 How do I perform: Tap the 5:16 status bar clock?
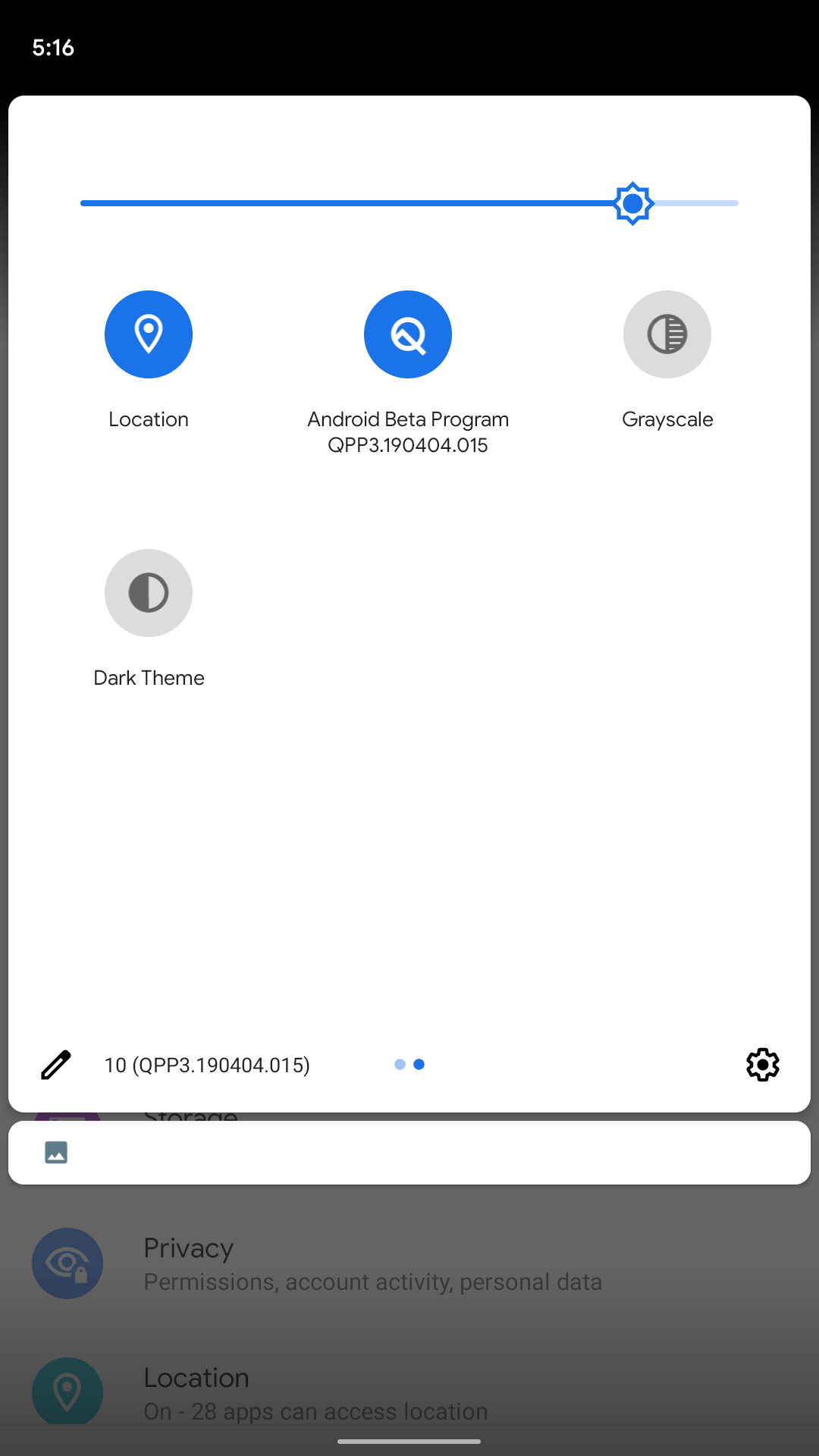(x=53, y=47)
